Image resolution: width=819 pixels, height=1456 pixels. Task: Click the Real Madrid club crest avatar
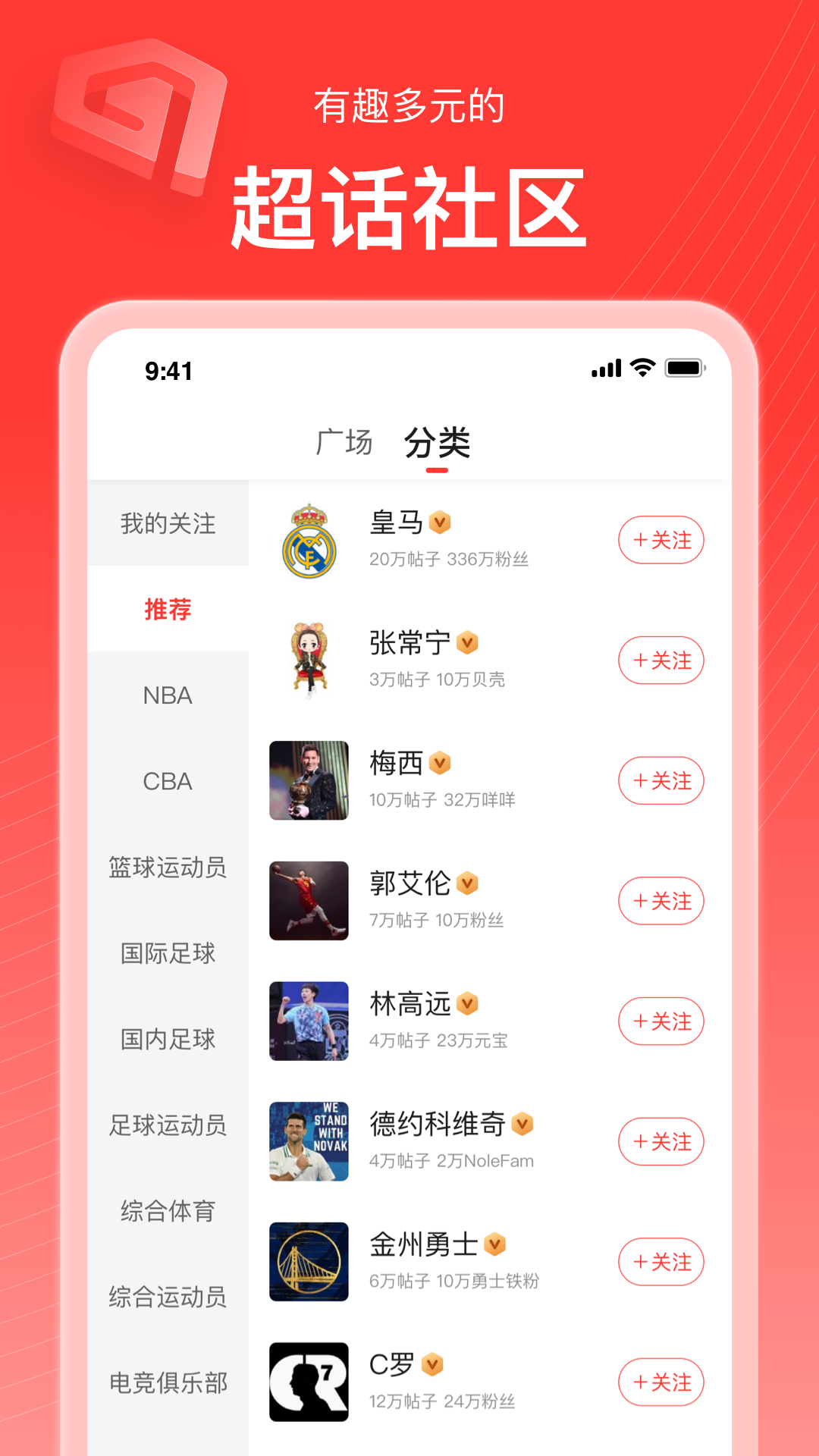pyautogui.click(x=309, y=540)
